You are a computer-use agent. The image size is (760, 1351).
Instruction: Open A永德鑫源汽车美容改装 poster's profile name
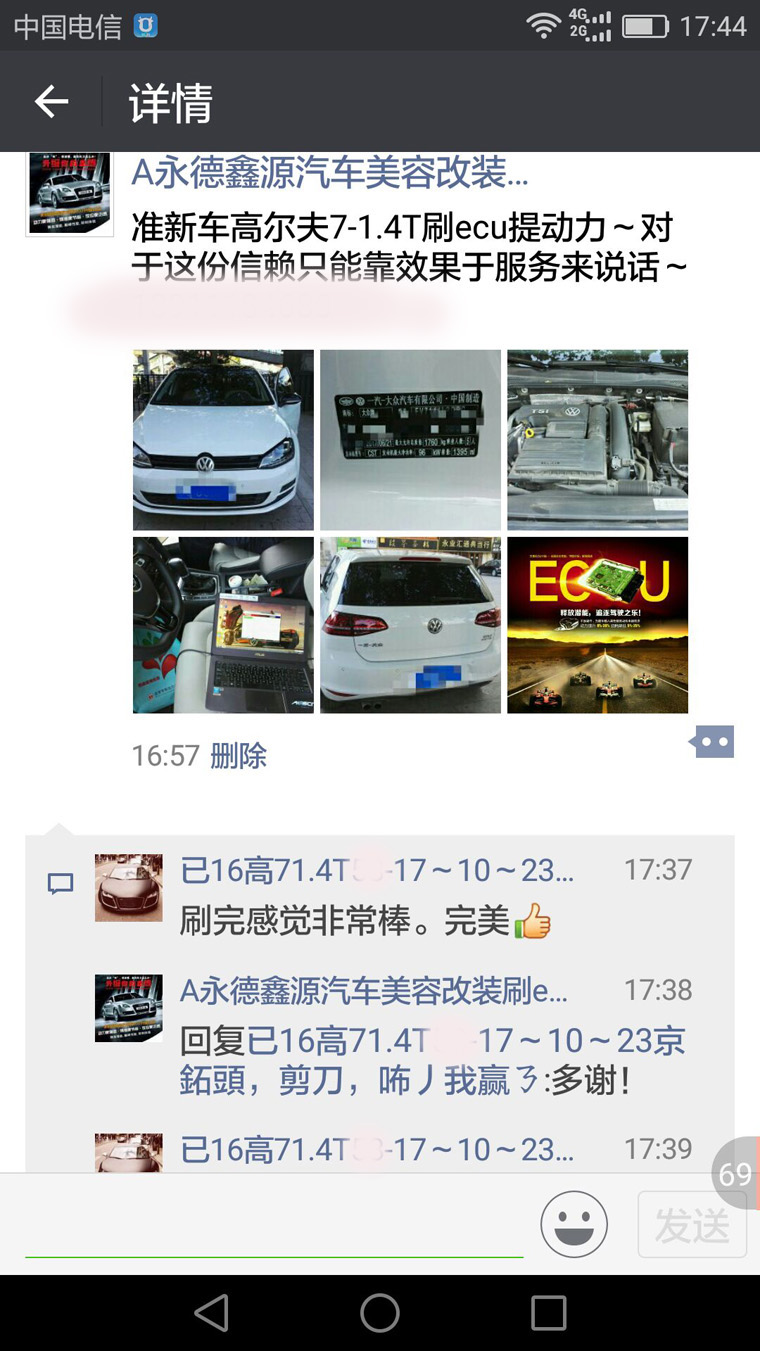pos(329,174)
